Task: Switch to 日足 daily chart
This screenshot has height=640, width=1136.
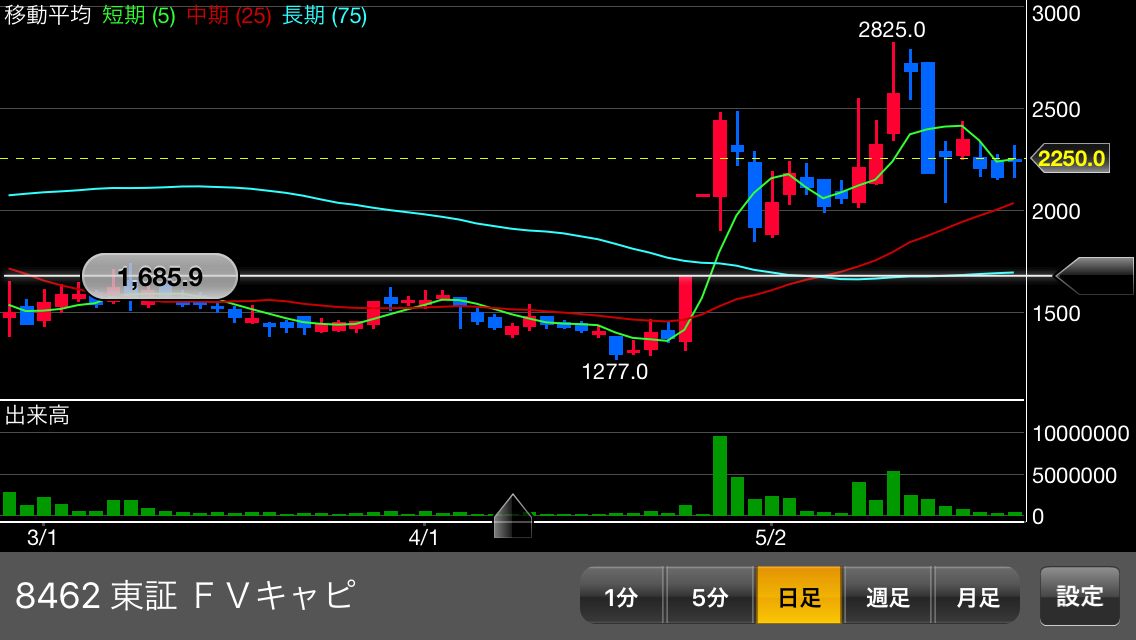Action: coord(799,597)
